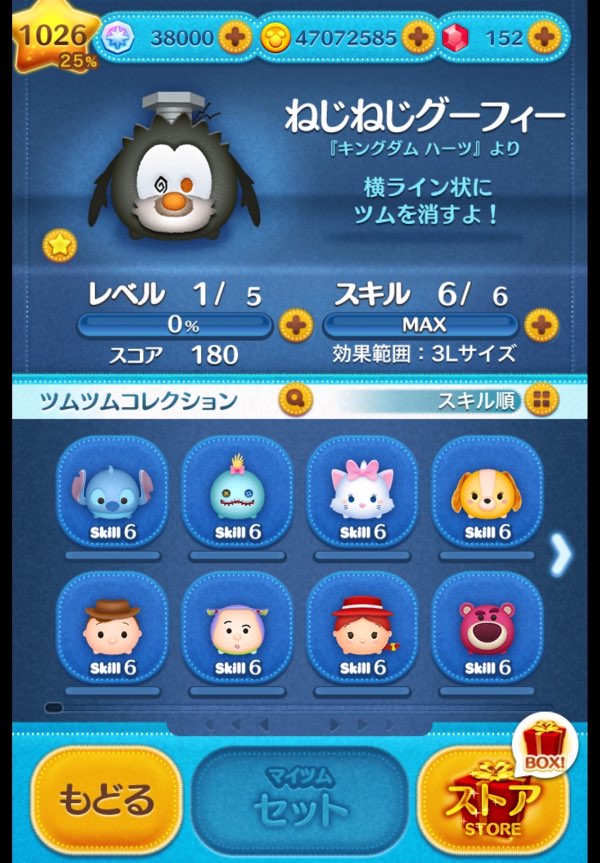
Task: Add more hearts with the plus button
Action: (235, 38)
